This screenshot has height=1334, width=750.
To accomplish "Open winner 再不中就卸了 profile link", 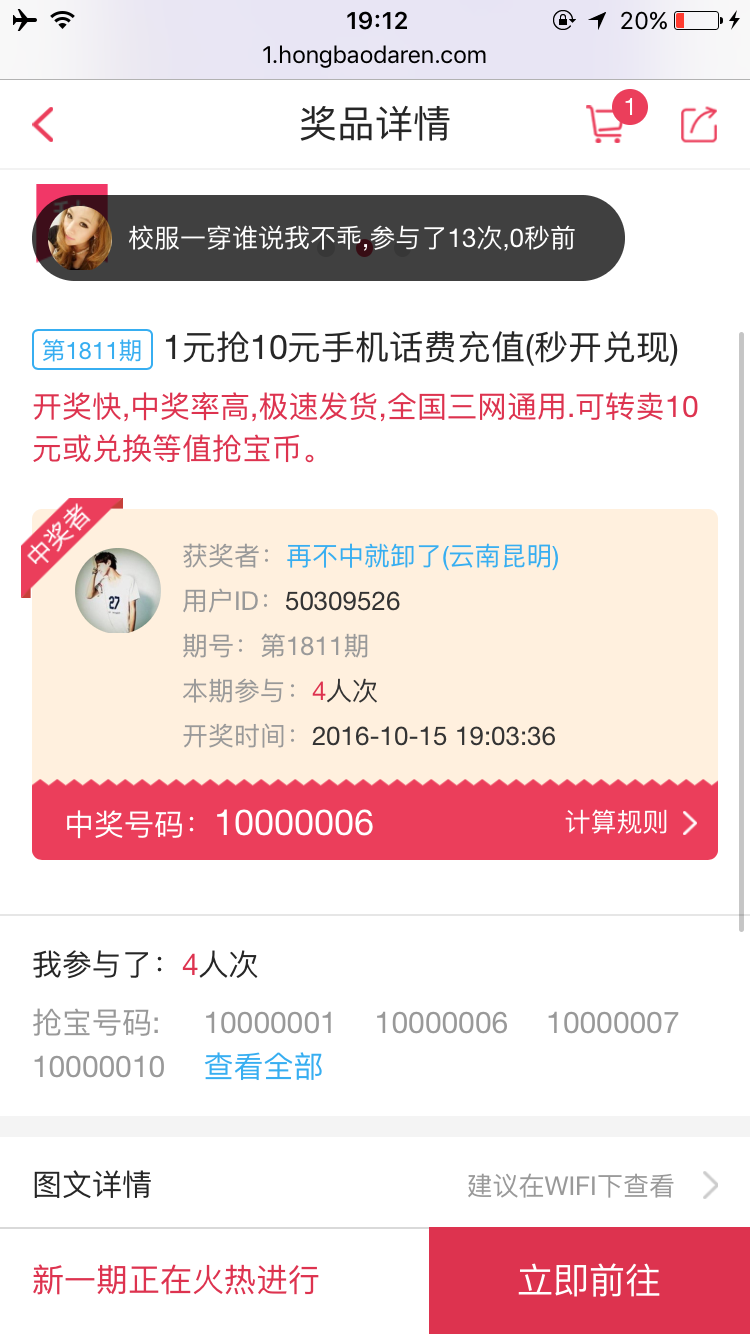I will 422,556.
